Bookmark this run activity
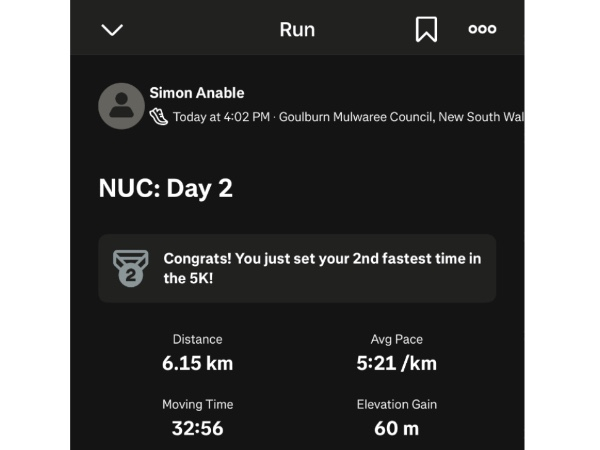This screenshot has height=450, width=600. 426,30
